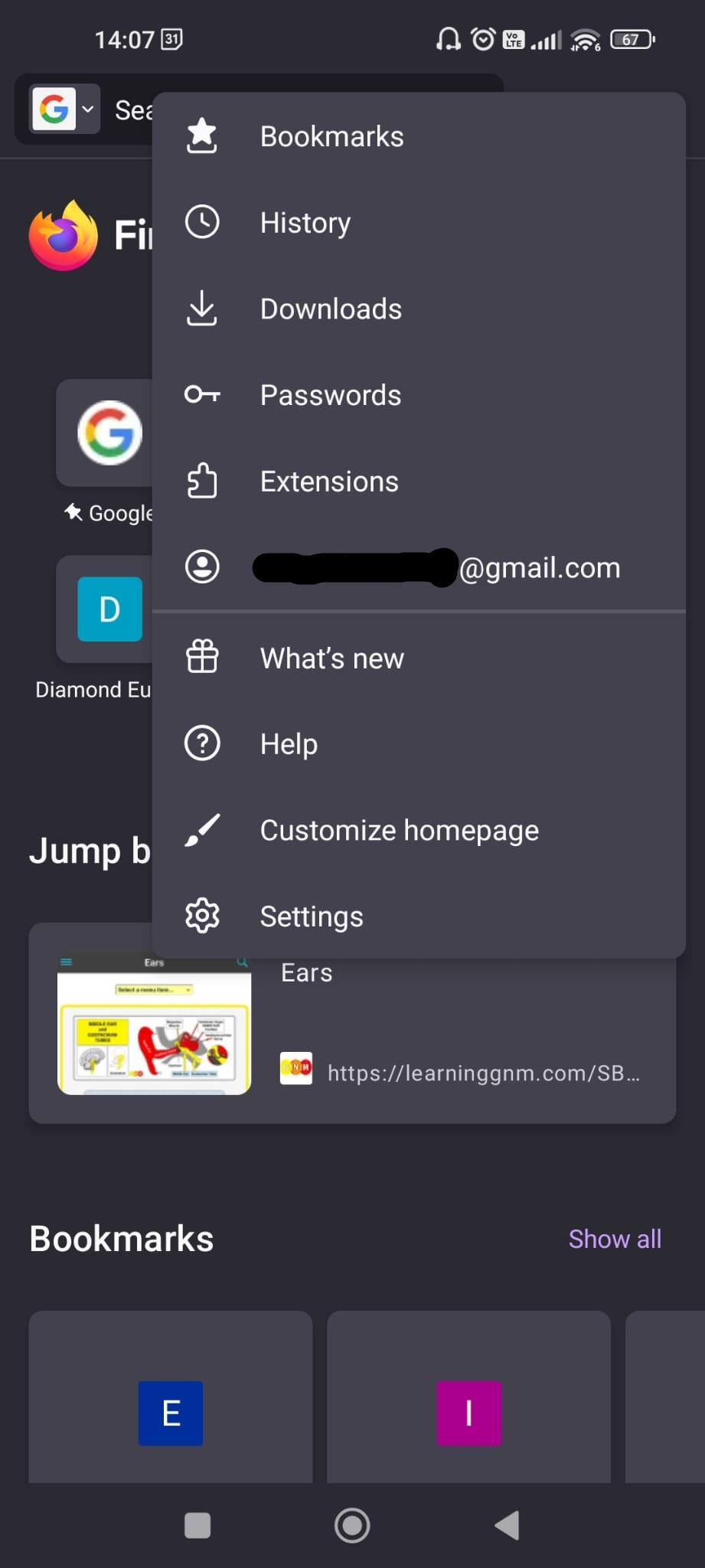
Task: Open the Help page
Action: click(289, 744)
